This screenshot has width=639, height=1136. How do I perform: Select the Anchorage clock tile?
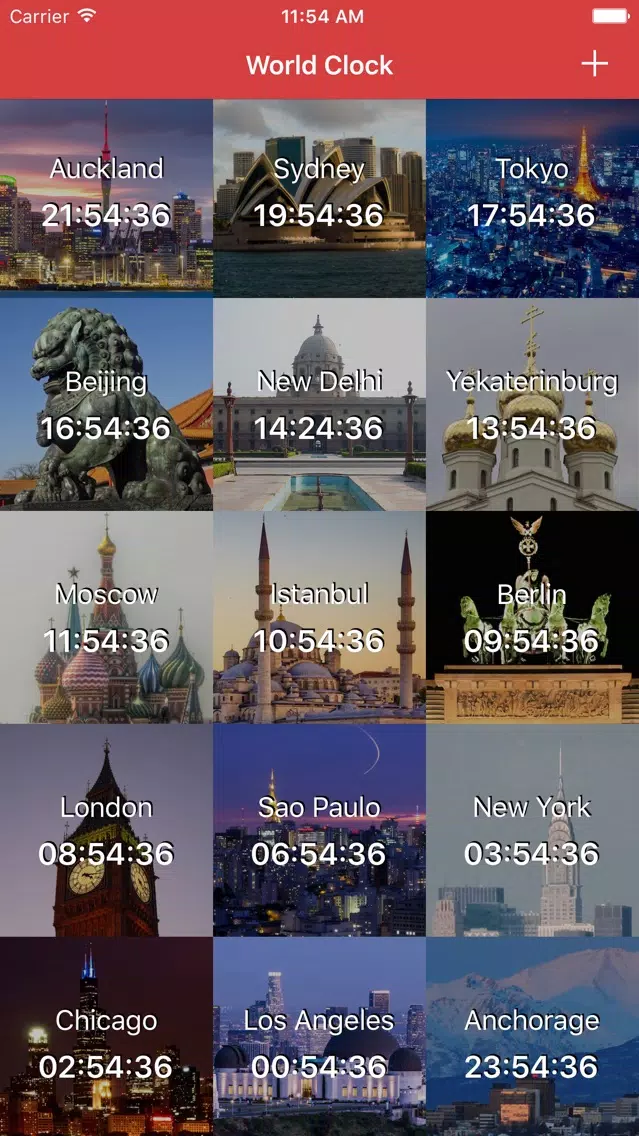click(x=532, y=1037)
